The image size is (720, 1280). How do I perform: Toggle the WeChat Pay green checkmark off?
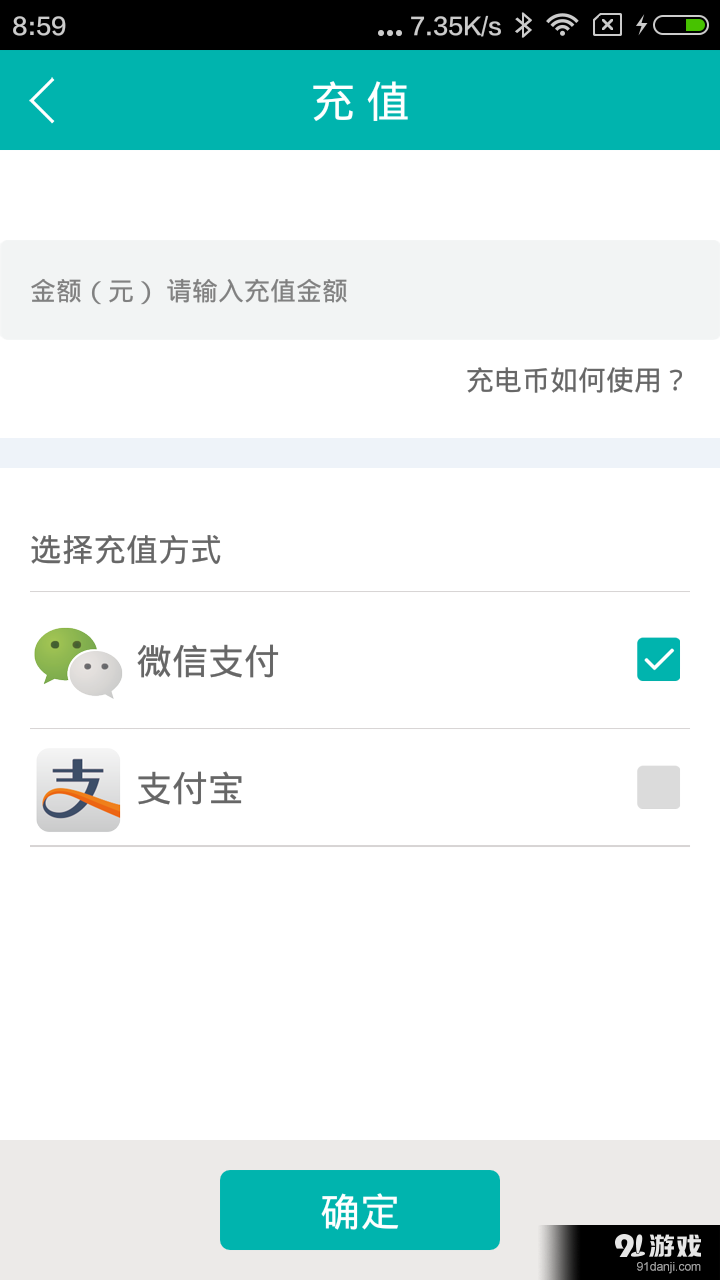click(x=657, y=661)
